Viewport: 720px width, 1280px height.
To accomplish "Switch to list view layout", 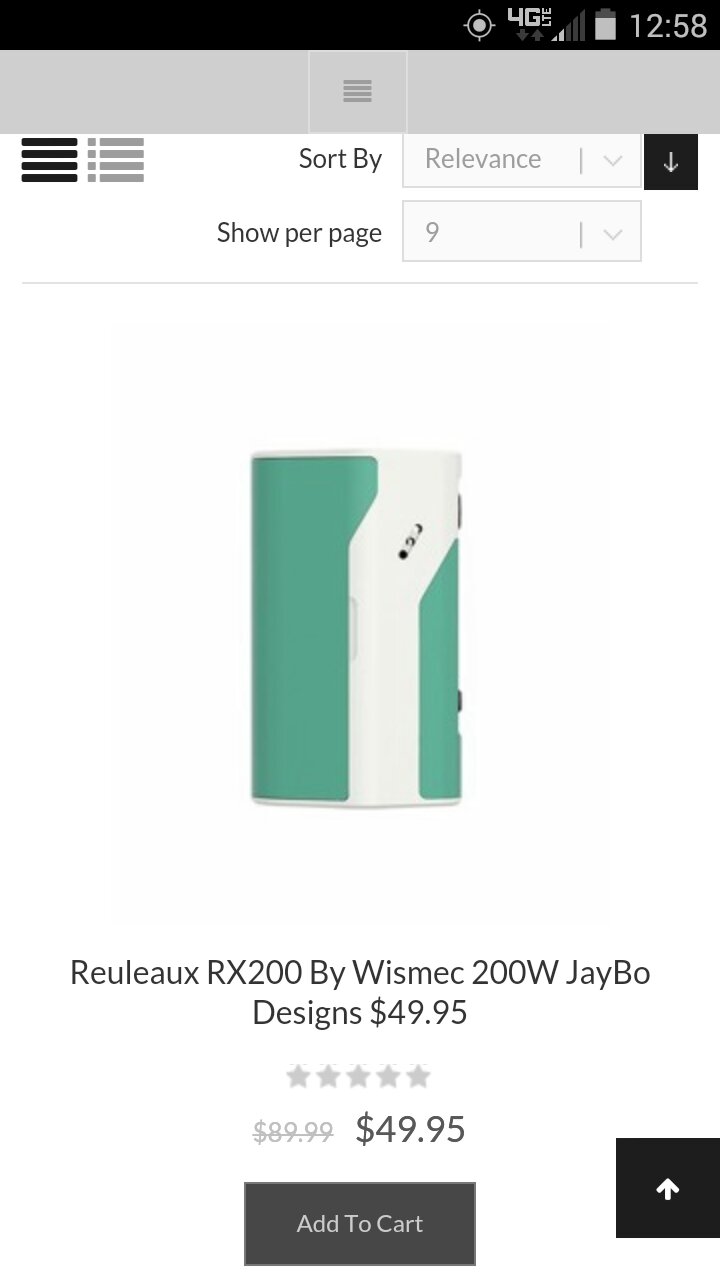I will point(116,160).
